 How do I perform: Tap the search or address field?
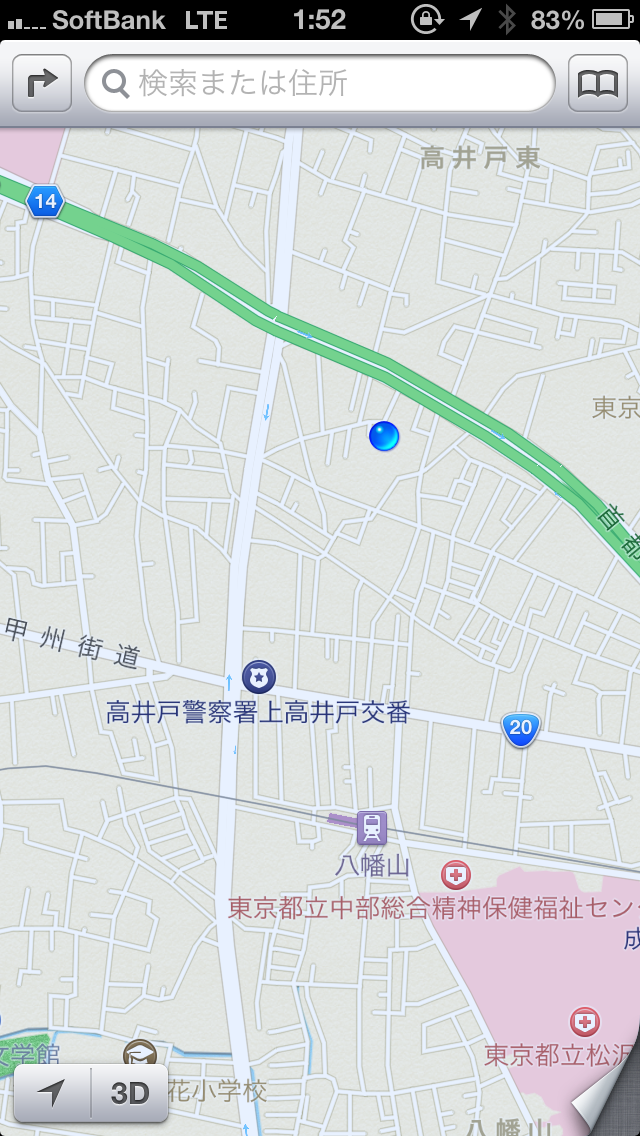[320, 83]
